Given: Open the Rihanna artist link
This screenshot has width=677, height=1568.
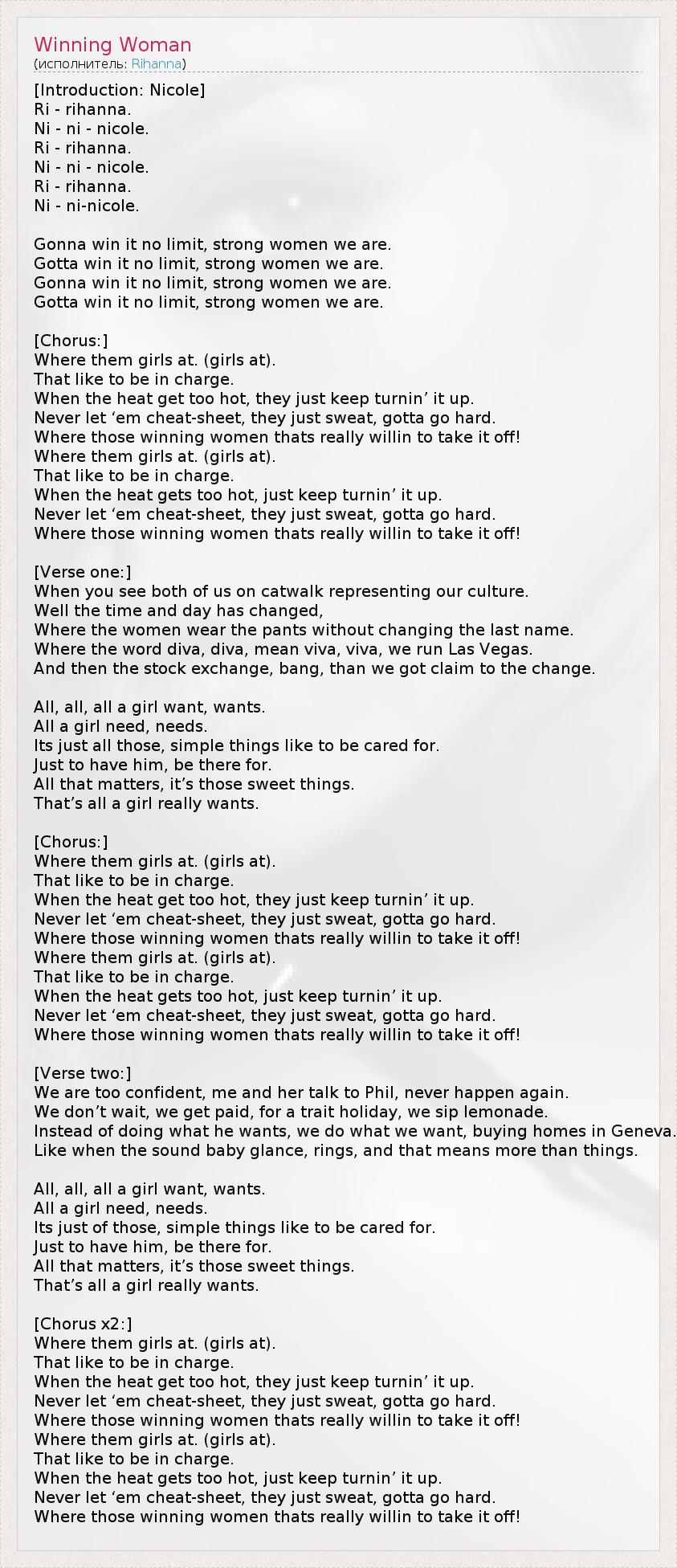Looking at the screenshot, I should (157, 63).
